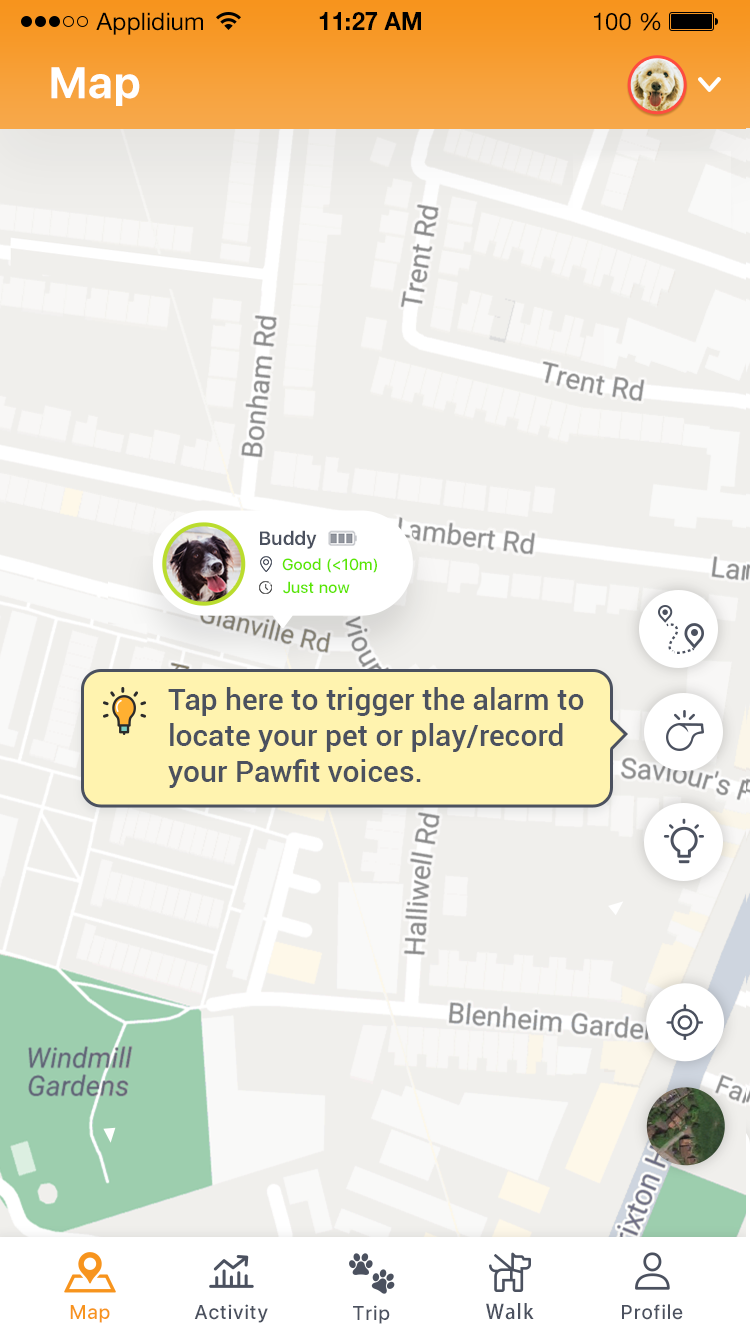Go to the Walk tab
The width and height of the screenshot is (750, 1334).
tap(510, 1287)
